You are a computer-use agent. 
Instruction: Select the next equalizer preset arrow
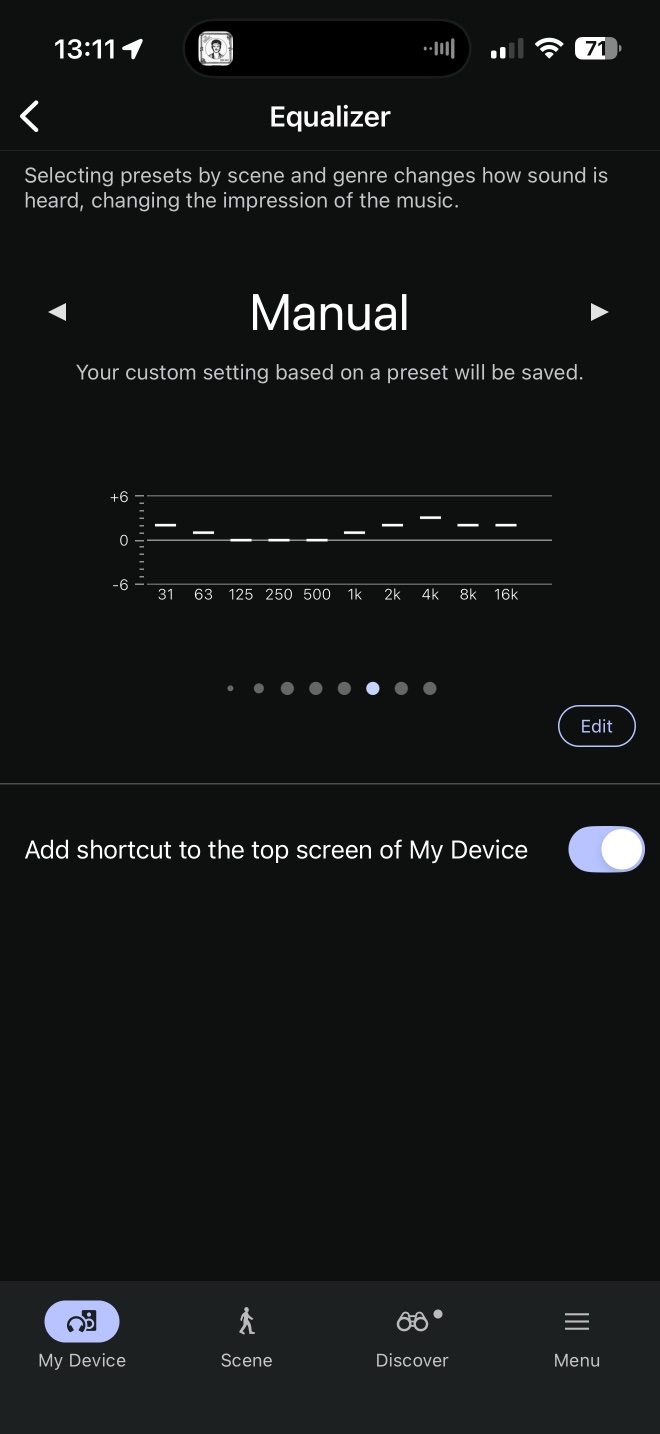pyautogui.click(x=599, y=312)
